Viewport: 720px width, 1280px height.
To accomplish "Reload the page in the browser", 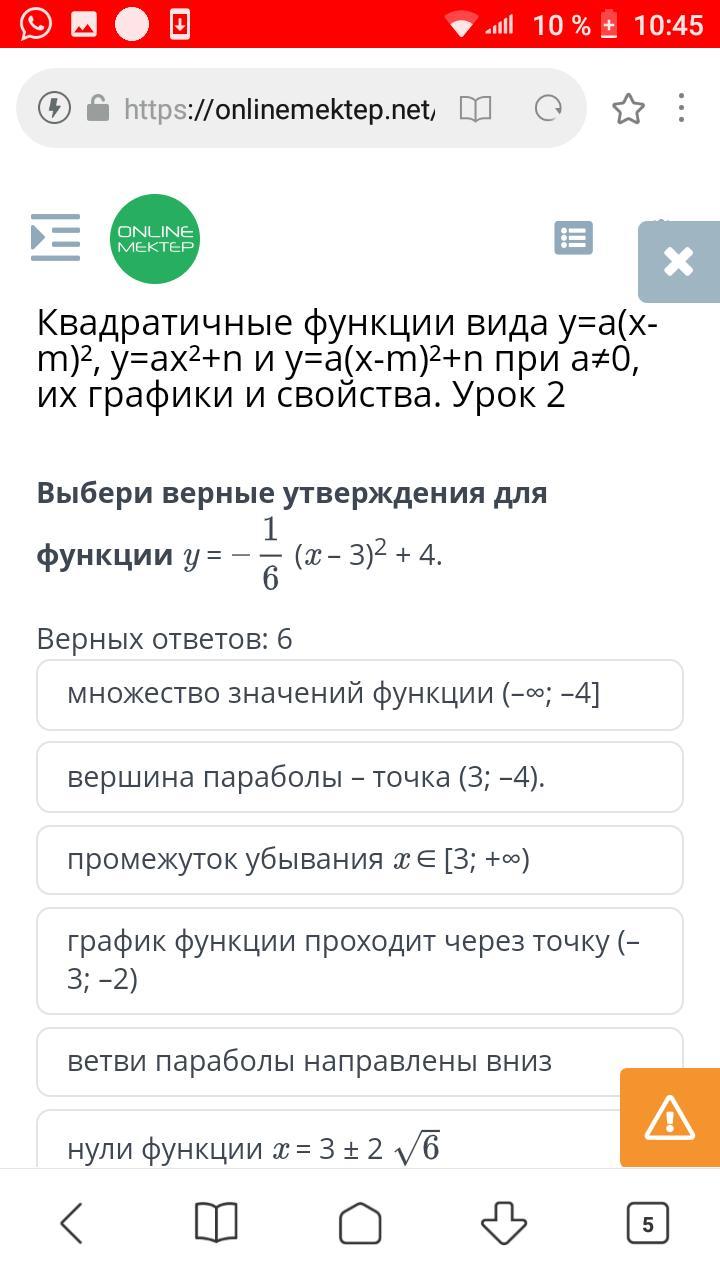I will point(548,108).
